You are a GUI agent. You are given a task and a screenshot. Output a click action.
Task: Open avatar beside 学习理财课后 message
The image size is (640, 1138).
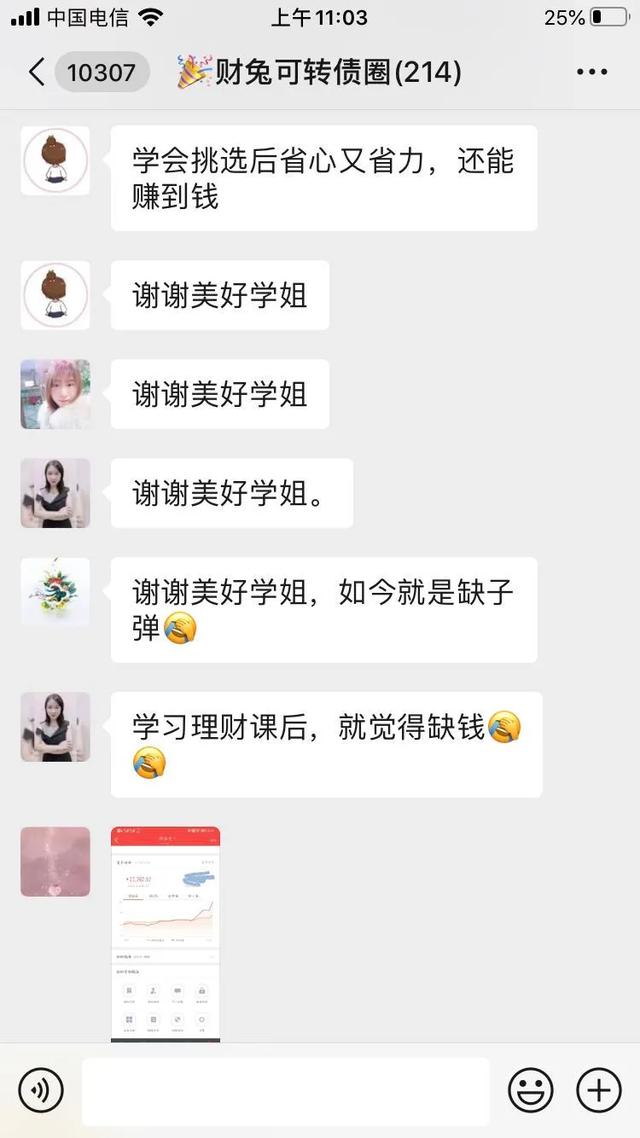[x=55, y=727]
